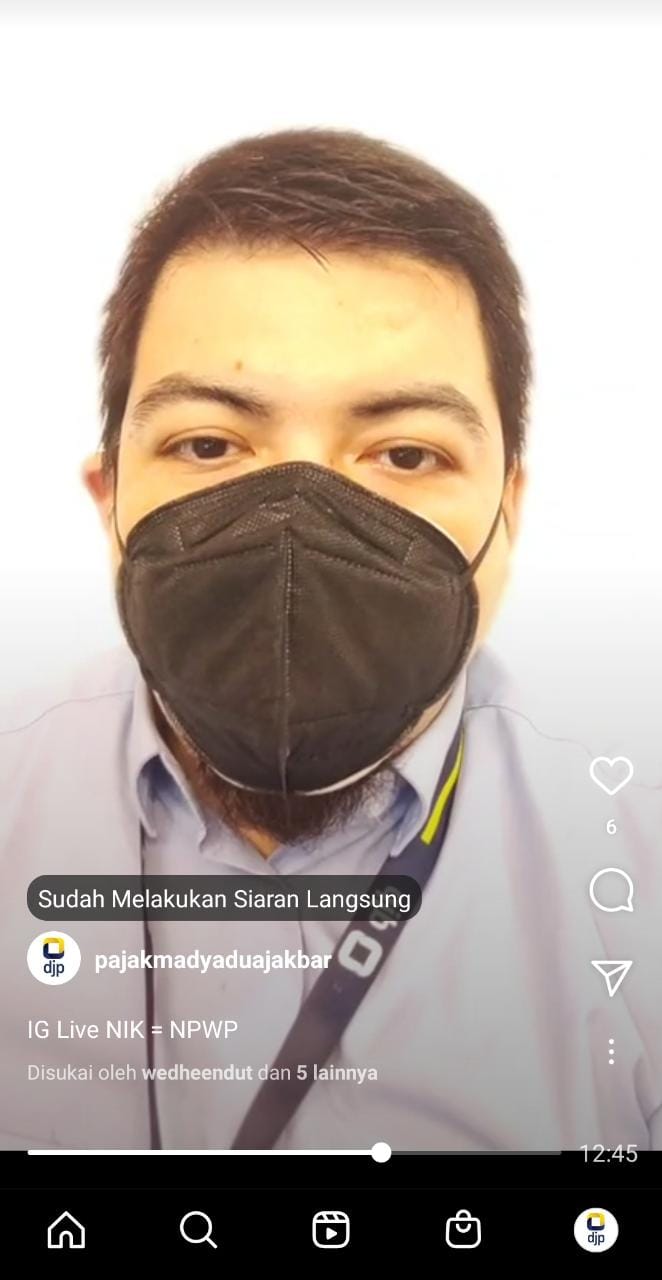This screenshot has width=662, height=1280.
Task: View likes by wedheendut and 5 others
Action: (202, 1073)
